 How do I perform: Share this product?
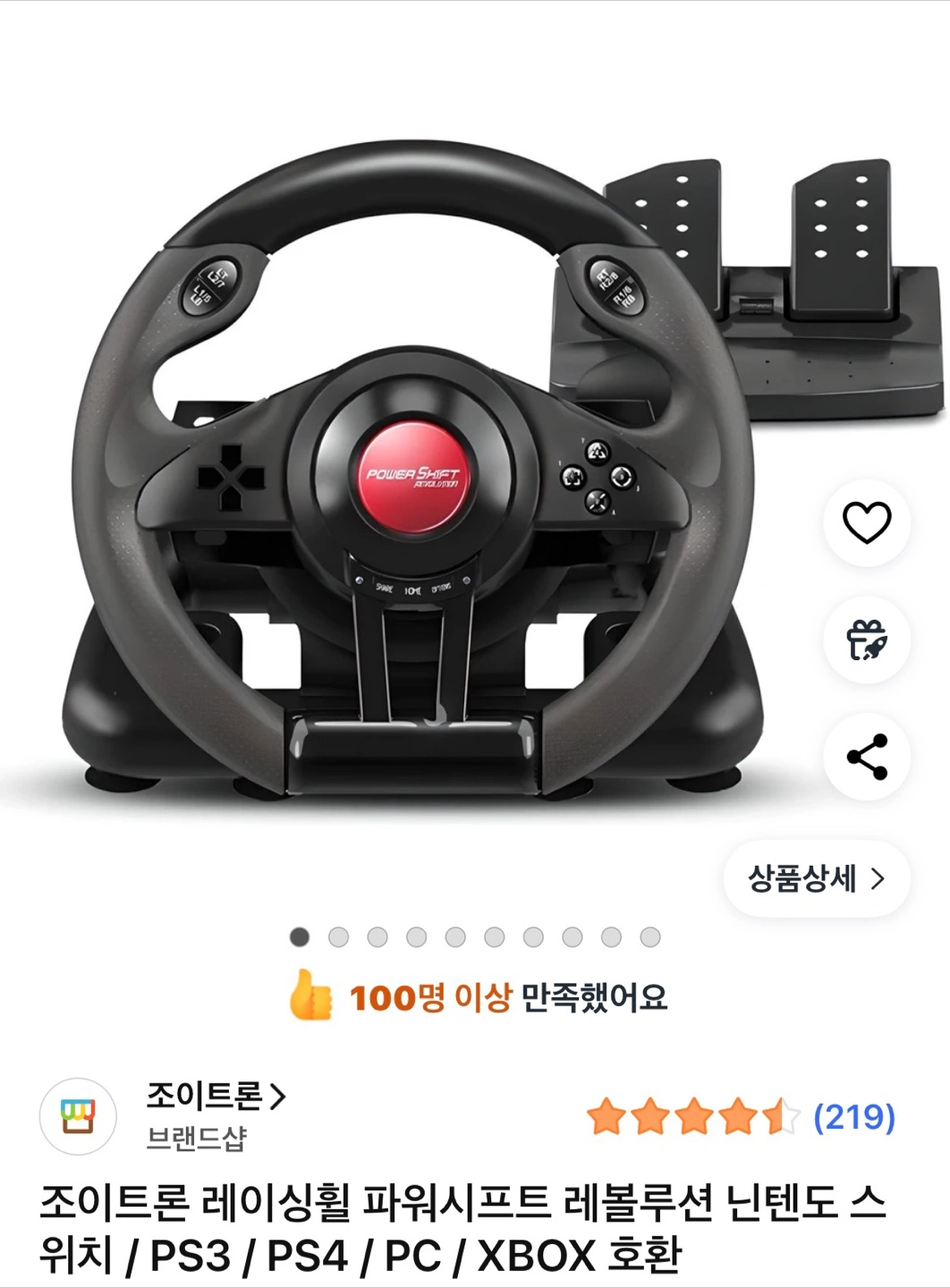pos(867,758)
